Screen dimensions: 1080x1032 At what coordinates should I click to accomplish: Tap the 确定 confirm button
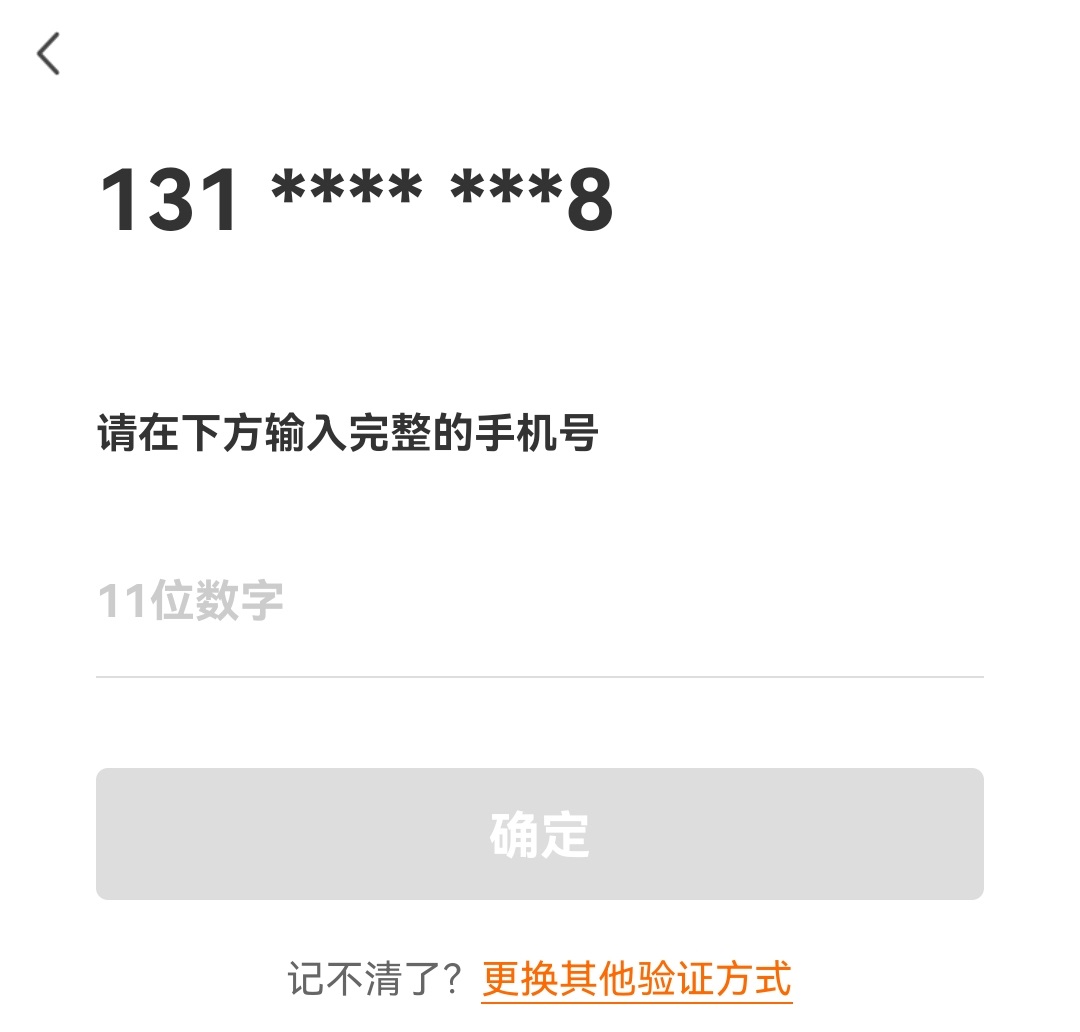pos(539,834)
